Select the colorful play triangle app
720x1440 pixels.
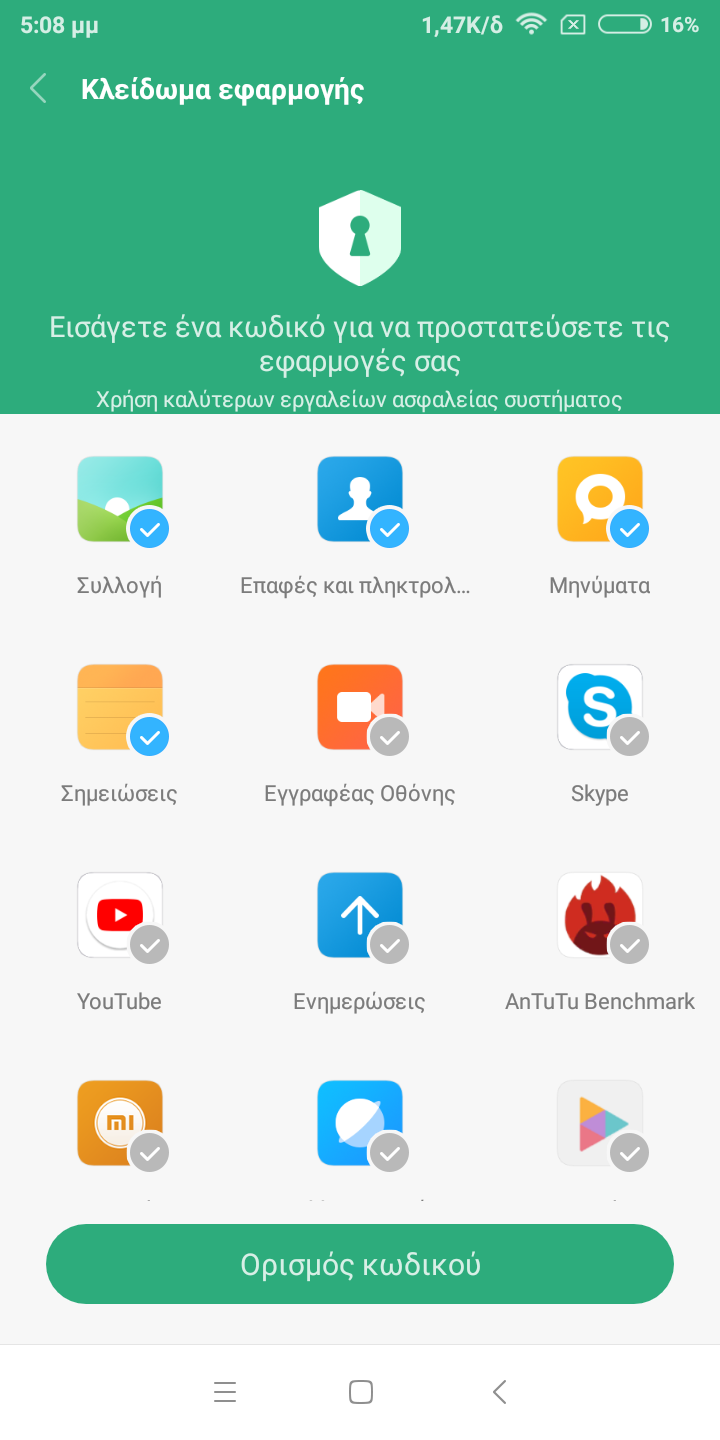(600, 1123)
